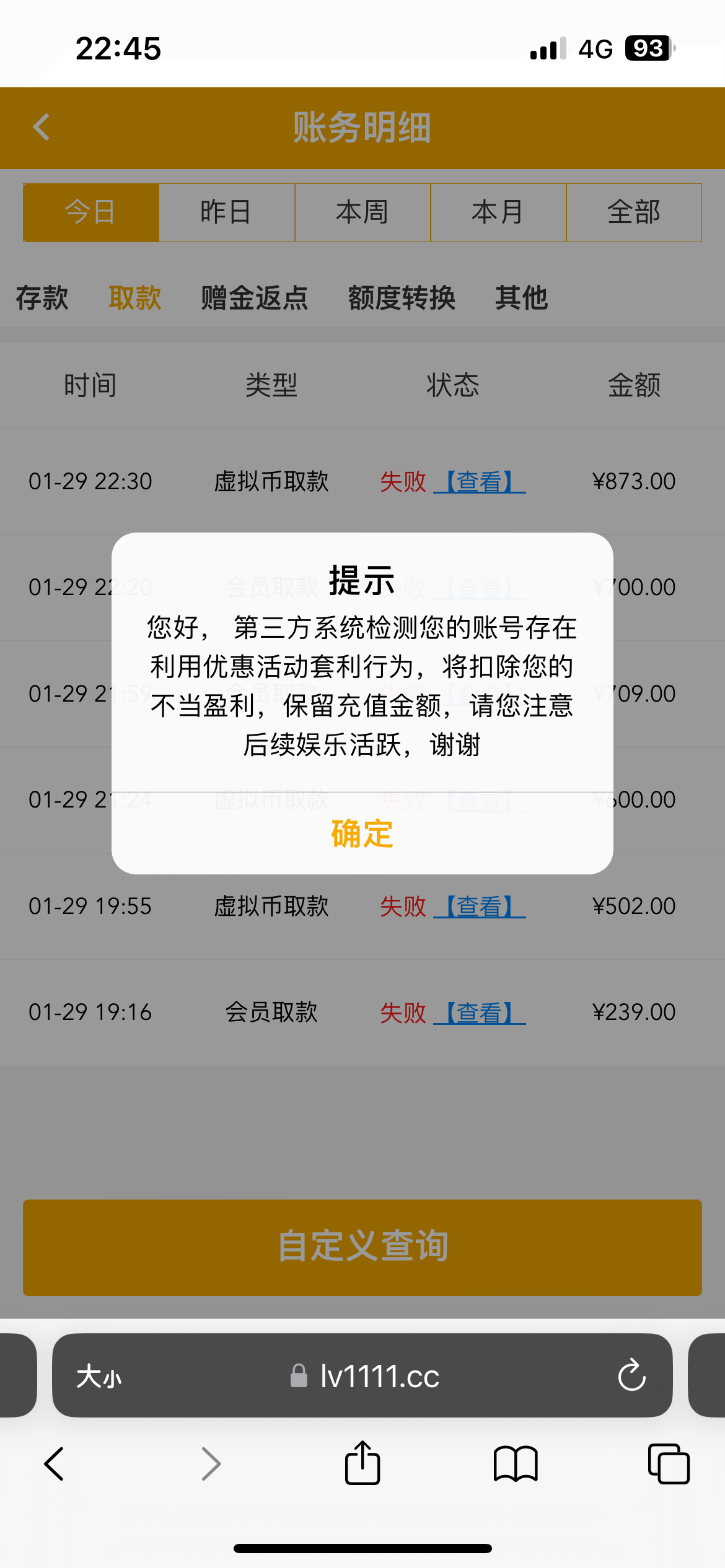
Task: Tap the back chevron on 账务明细 header
Action: (42, 128)
